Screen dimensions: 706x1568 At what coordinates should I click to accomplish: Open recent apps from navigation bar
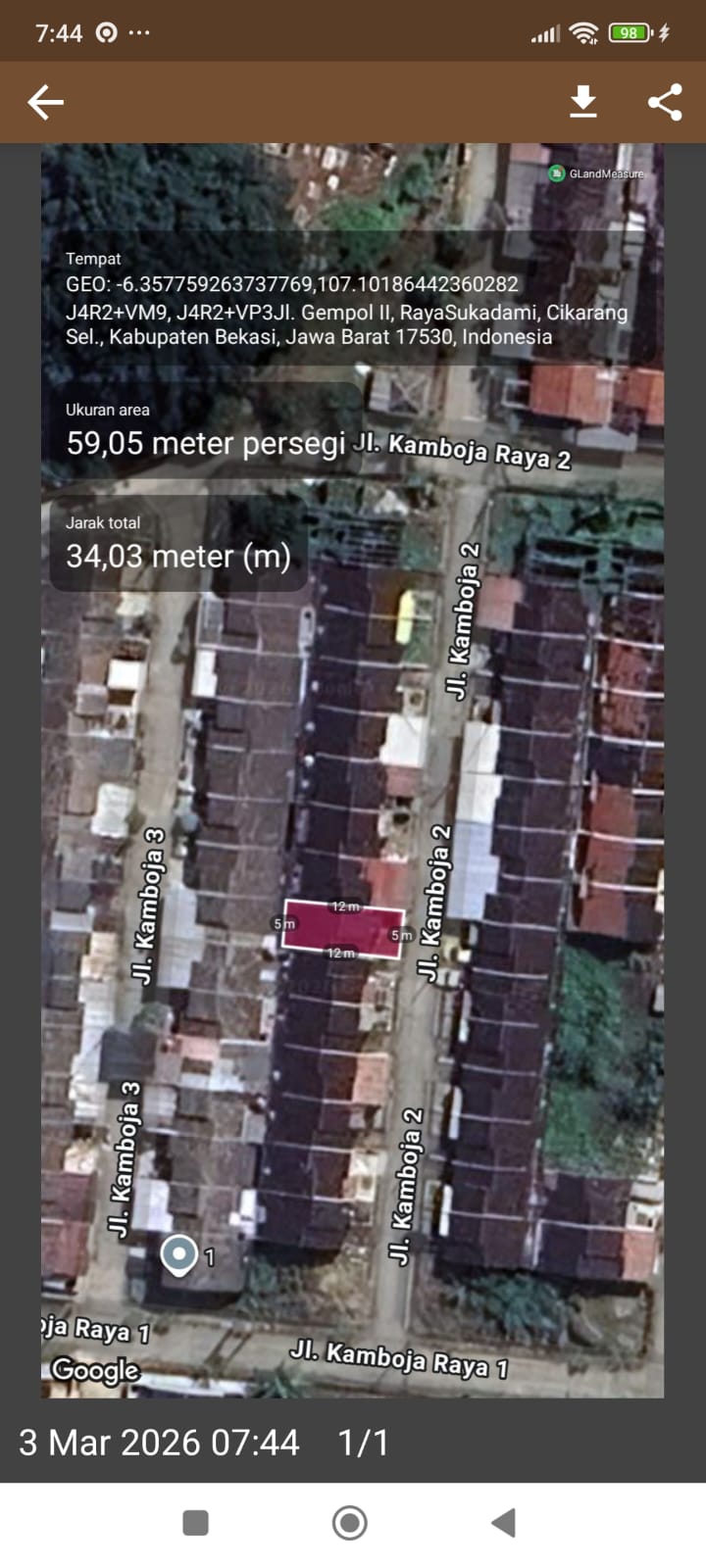196,1523
